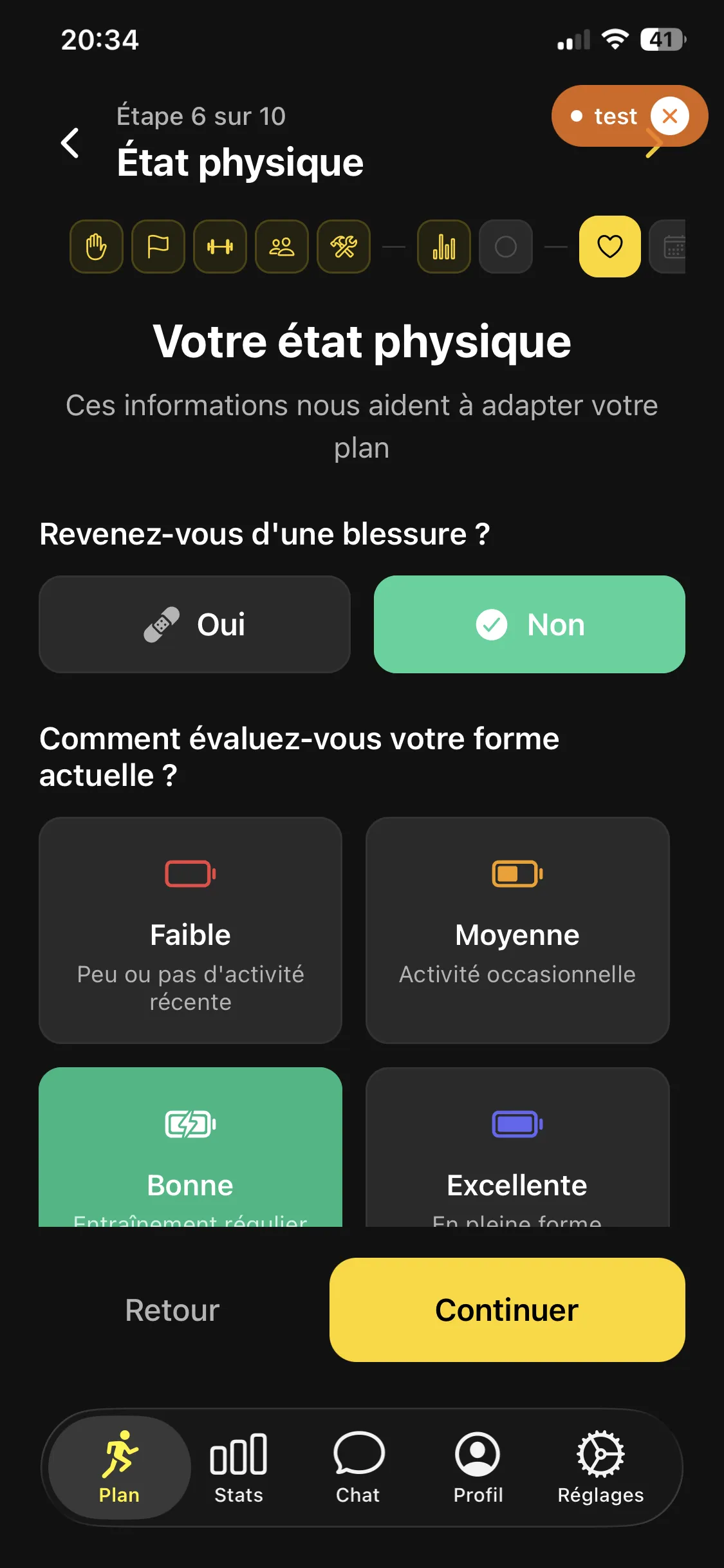Select Oui for returning from injury
The image size is (724, 1568).
click(194, 624)
